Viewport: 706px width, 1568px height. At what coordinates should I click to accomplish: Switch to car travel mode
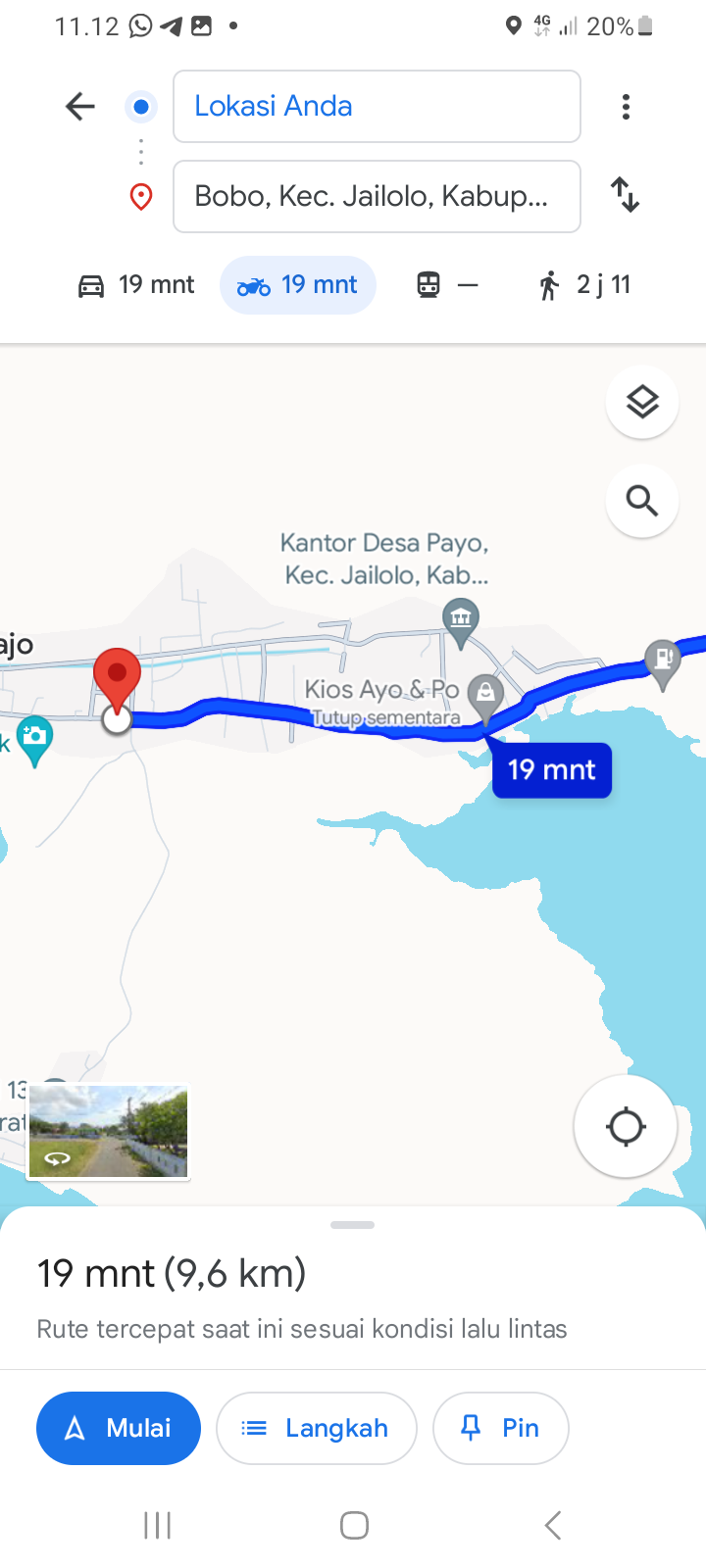pos(136,285)
